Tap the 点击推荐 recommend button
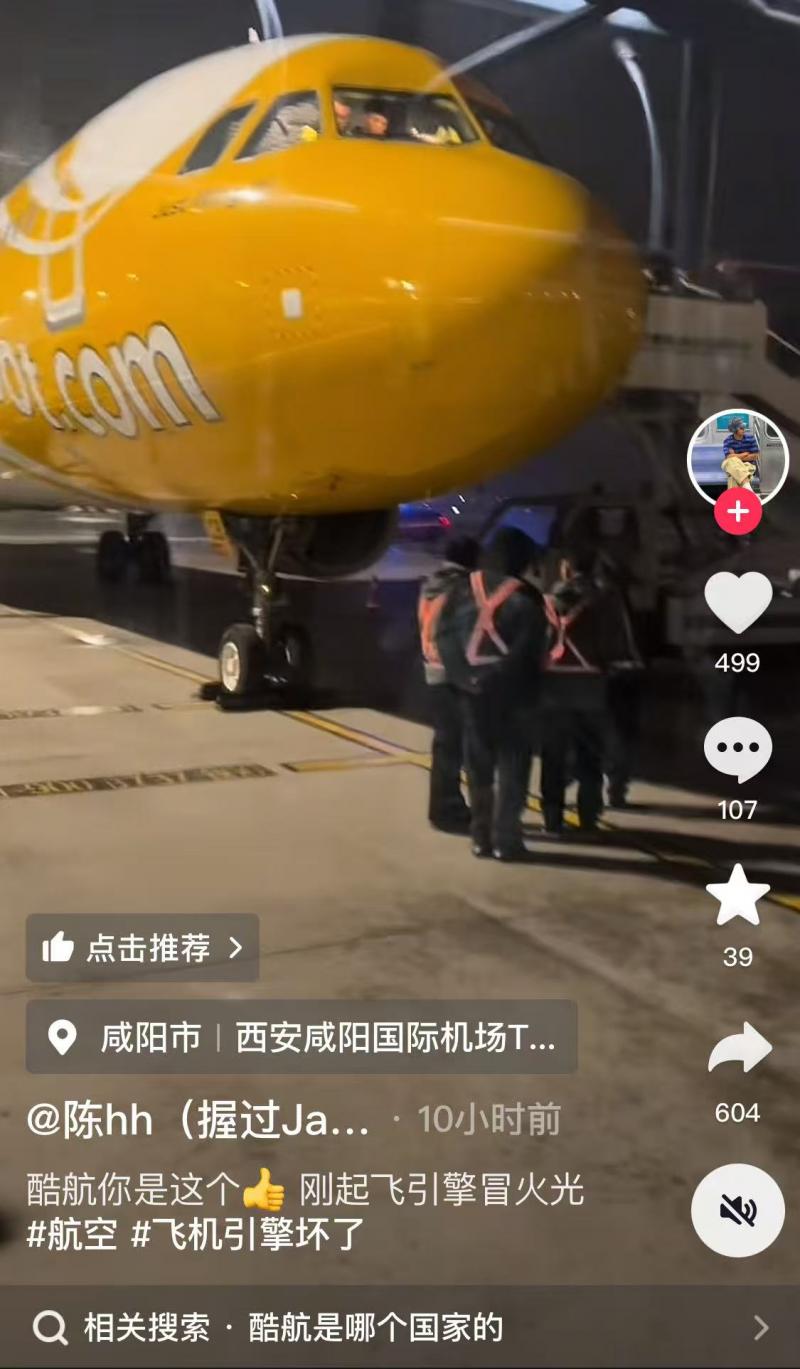 pyautogui.click(x=142, y=947)
